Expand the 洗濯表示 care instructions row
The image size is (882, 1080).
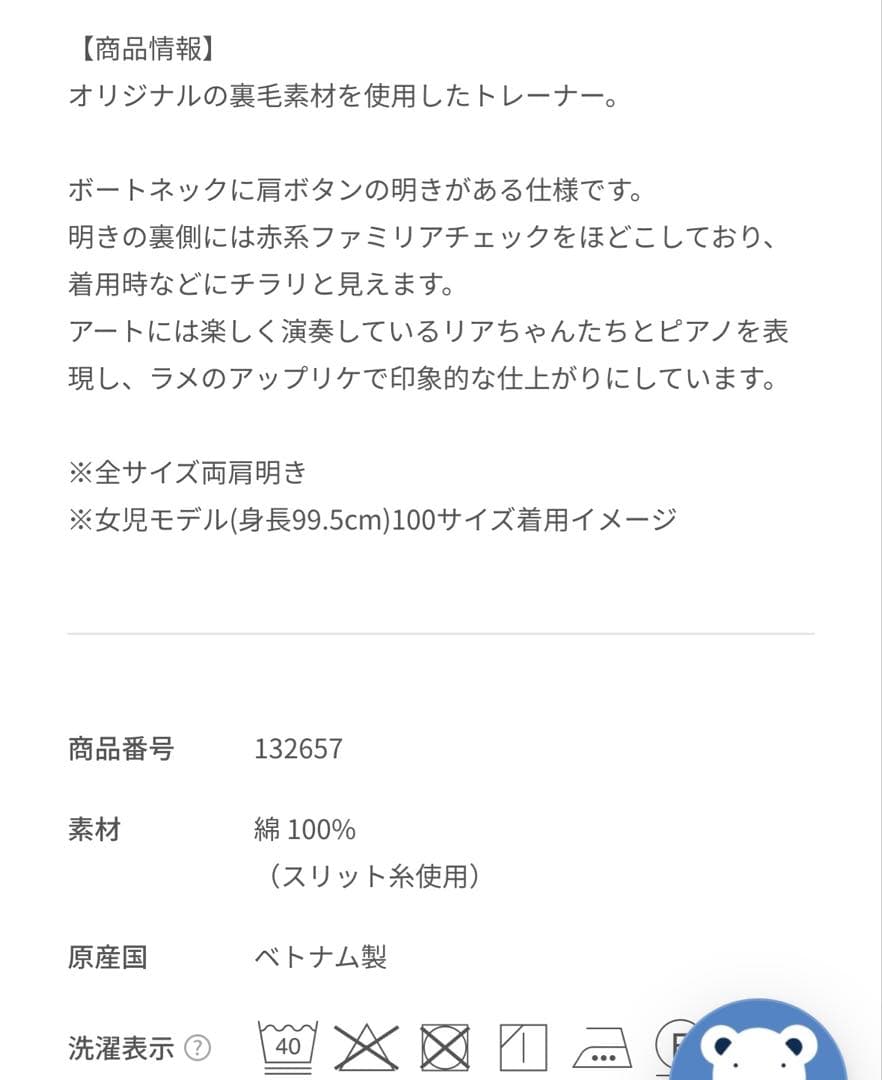click(122, 1047)
